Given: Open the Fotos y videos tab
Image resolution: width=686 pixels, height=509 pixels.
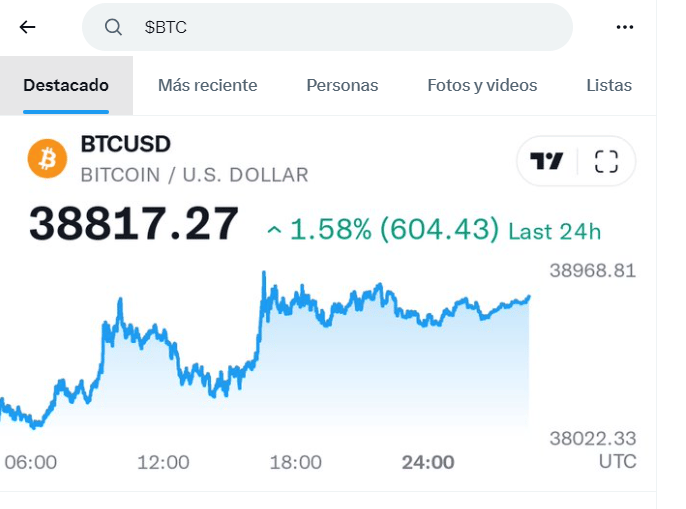Looking at the screenshot, I should point(482,85).
